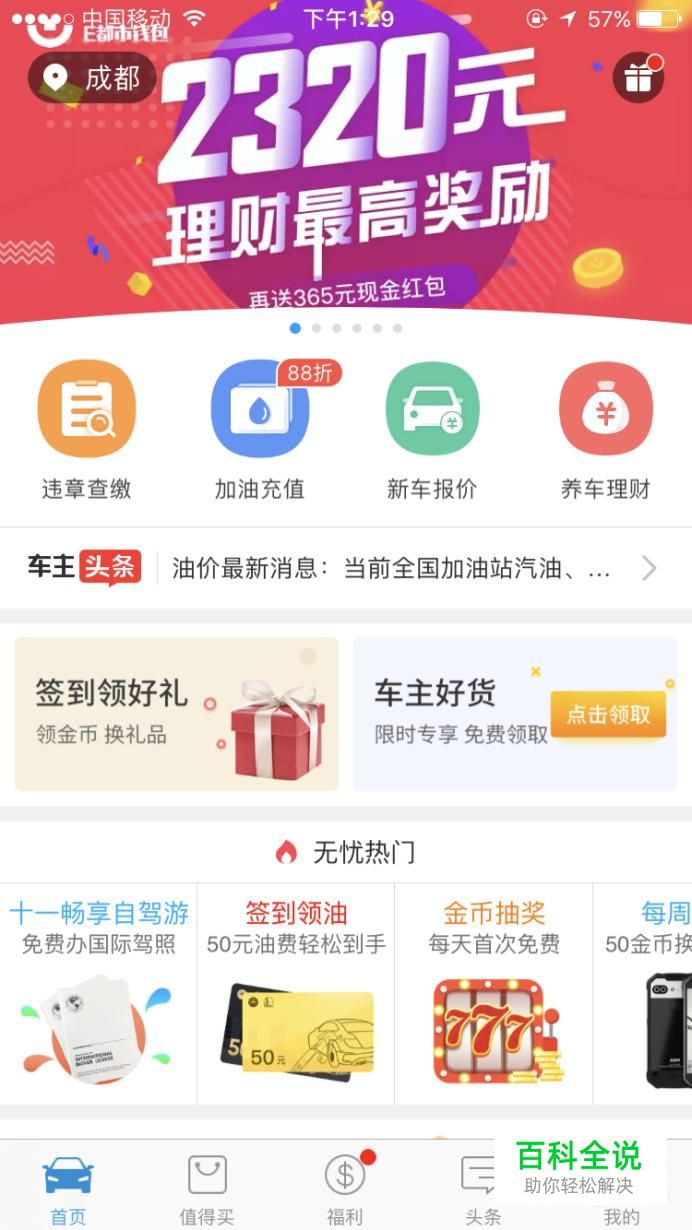Open the 金币抽奖 lottery card

click(494, 993)
